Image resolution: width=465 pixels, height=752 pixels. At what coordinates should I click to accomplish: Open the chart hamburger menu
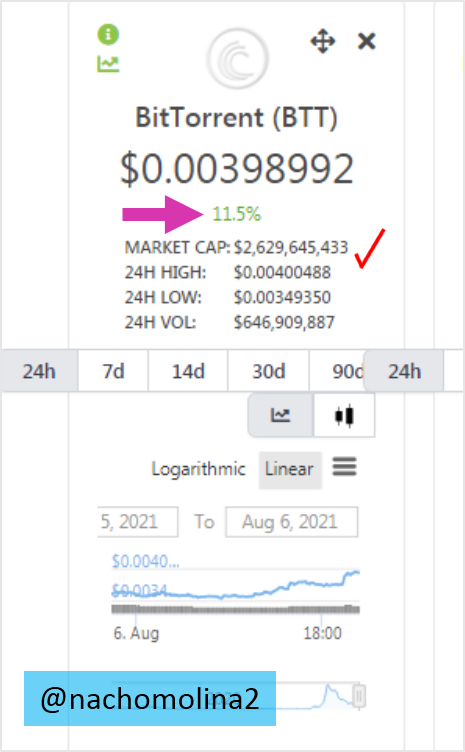click(345, 466)
